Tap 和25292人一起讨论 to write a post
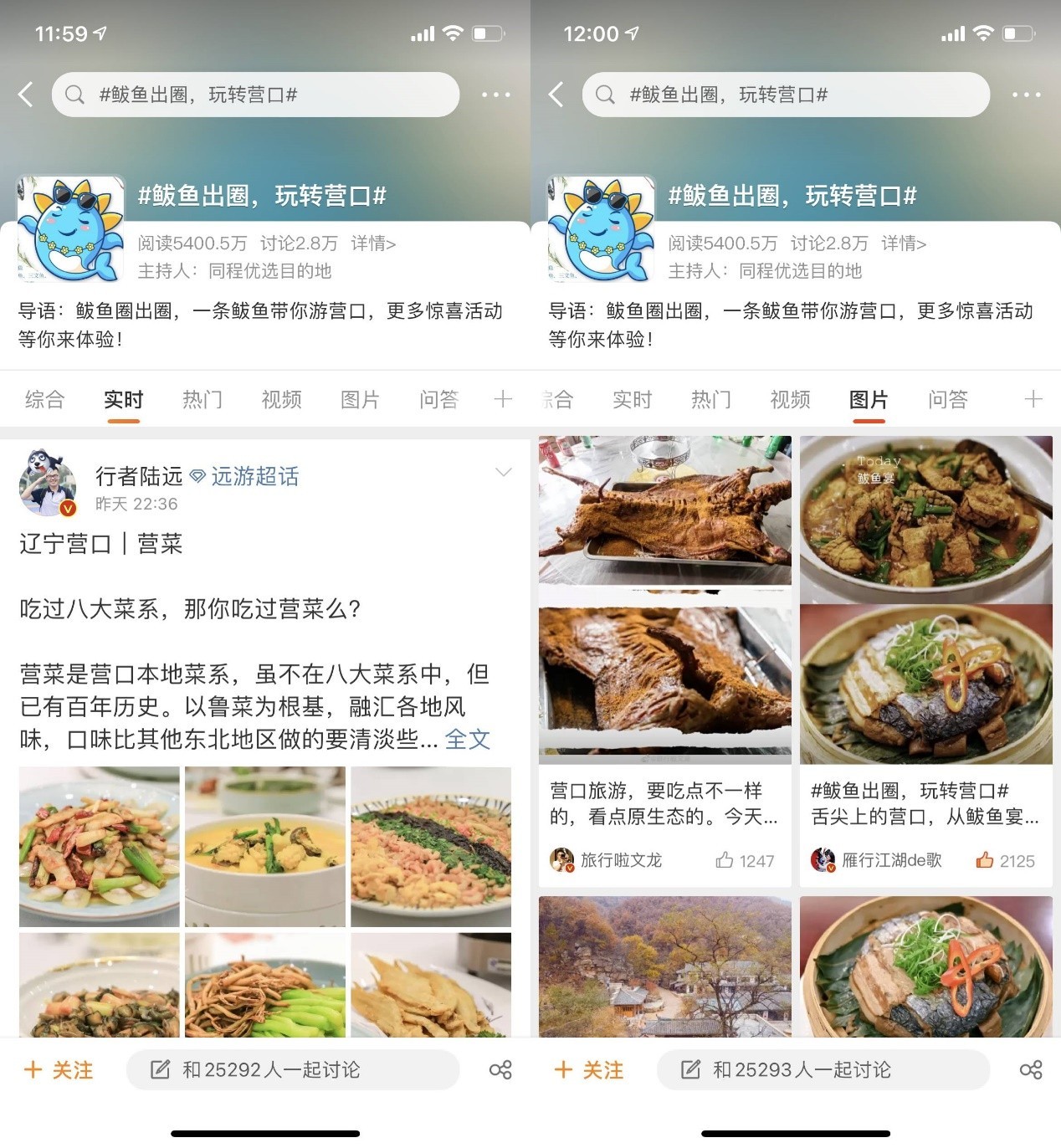Image resolution: width=1061 pixels, height=1148 pixels. (x=292, y=1069)
